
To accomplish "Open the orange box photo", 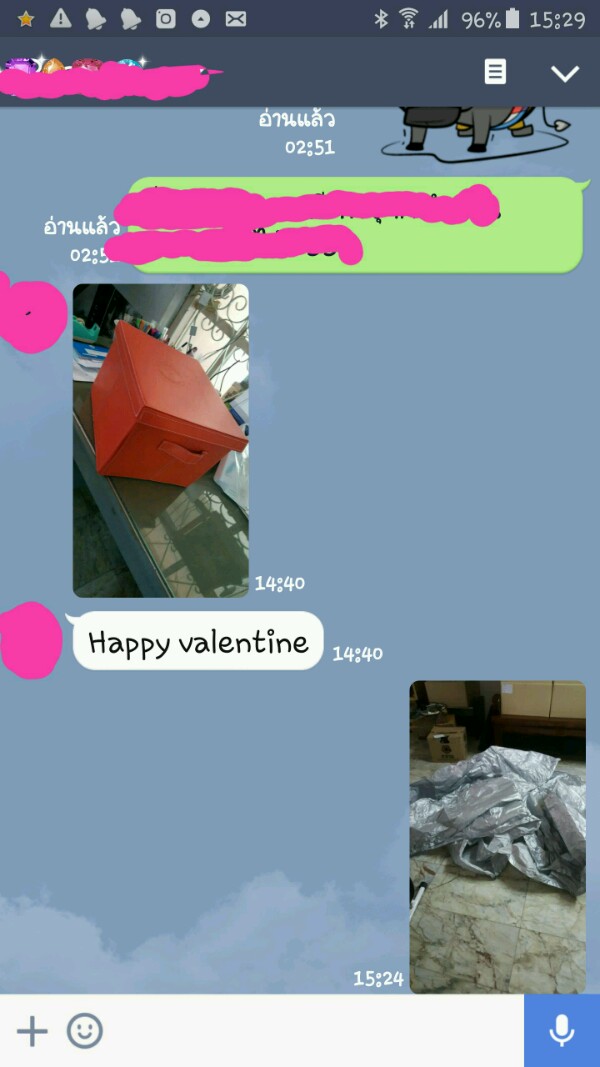I will (161, 440).
